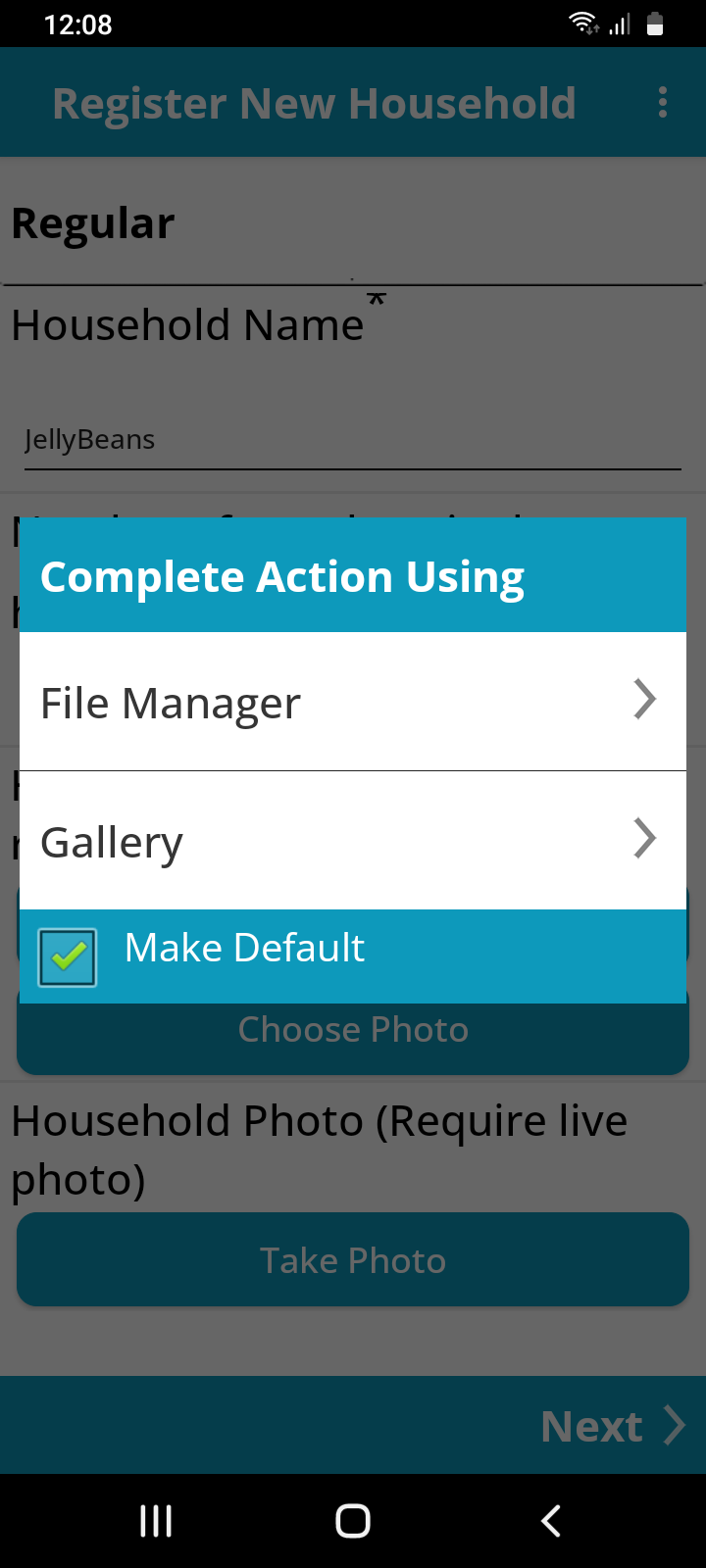Tap the Take Photo button
The width and height of the screenshot is (706, 1568).
point(353,1260)
